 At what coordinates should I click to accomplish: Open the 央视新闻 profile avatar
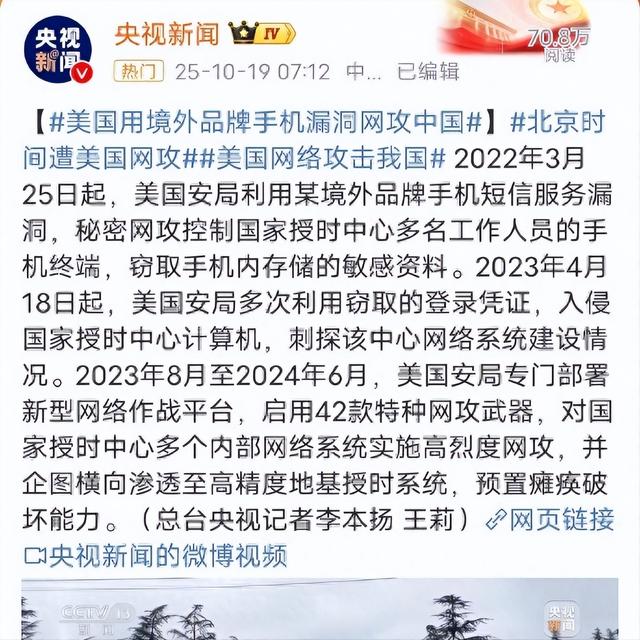point(58,50)
